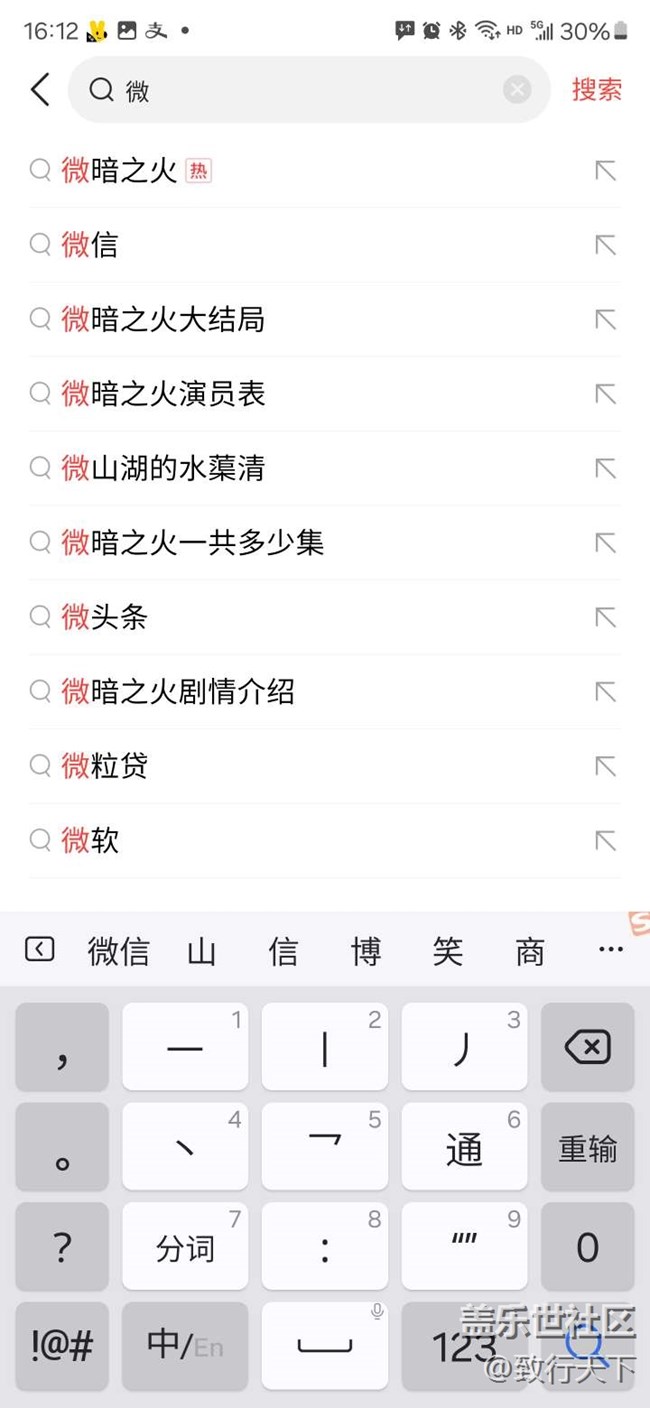Switch keyboard language with 中/En key
Viewport: 650px width, 1408px height.
(184, 1346)
